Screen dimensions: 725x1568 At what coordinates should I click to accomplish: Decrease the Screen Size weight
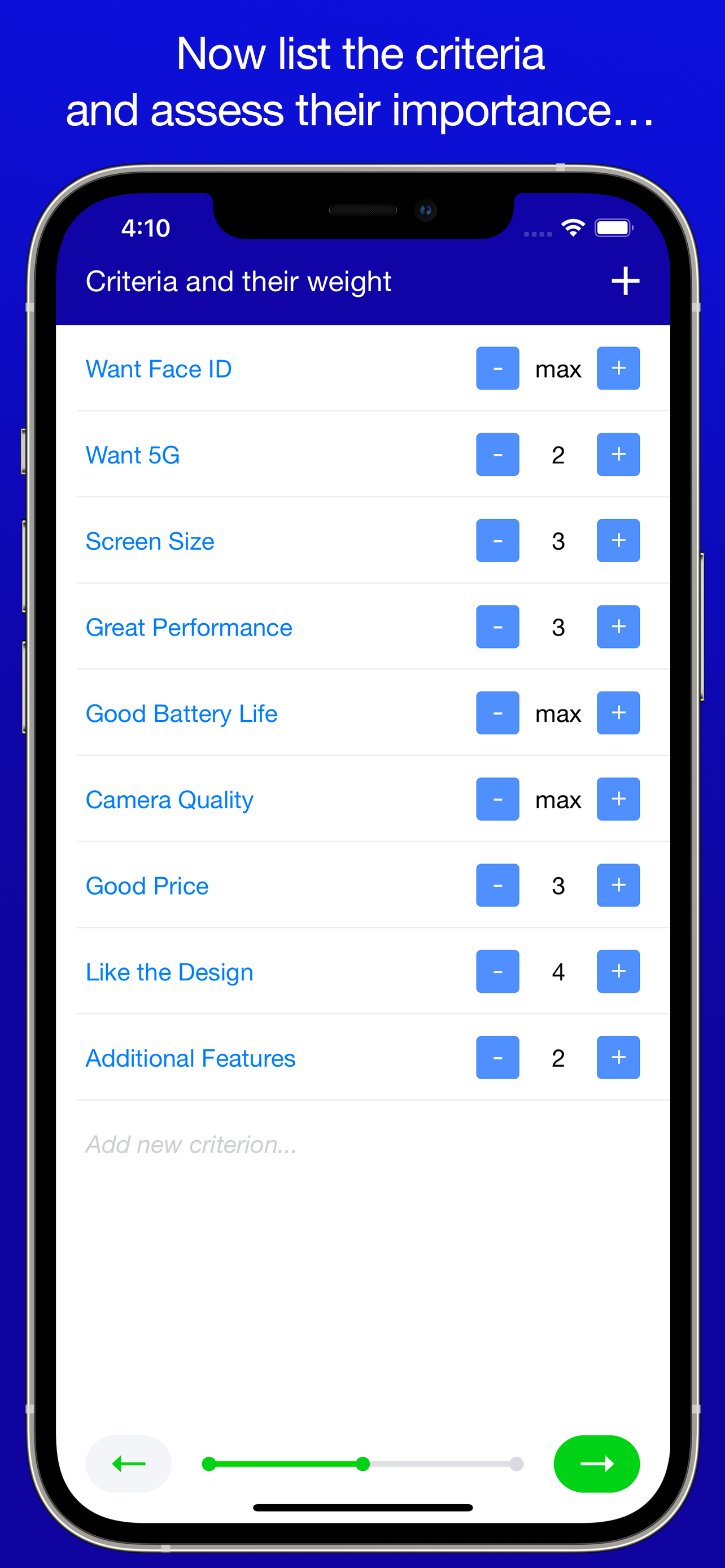click(x=497, y=541)
